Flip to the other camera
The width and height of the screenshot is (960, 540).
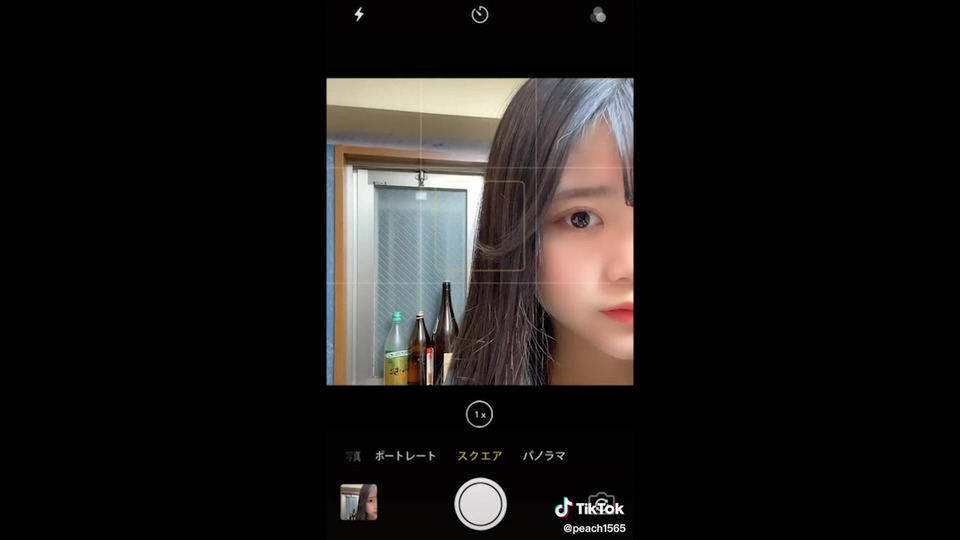point(600,501)
